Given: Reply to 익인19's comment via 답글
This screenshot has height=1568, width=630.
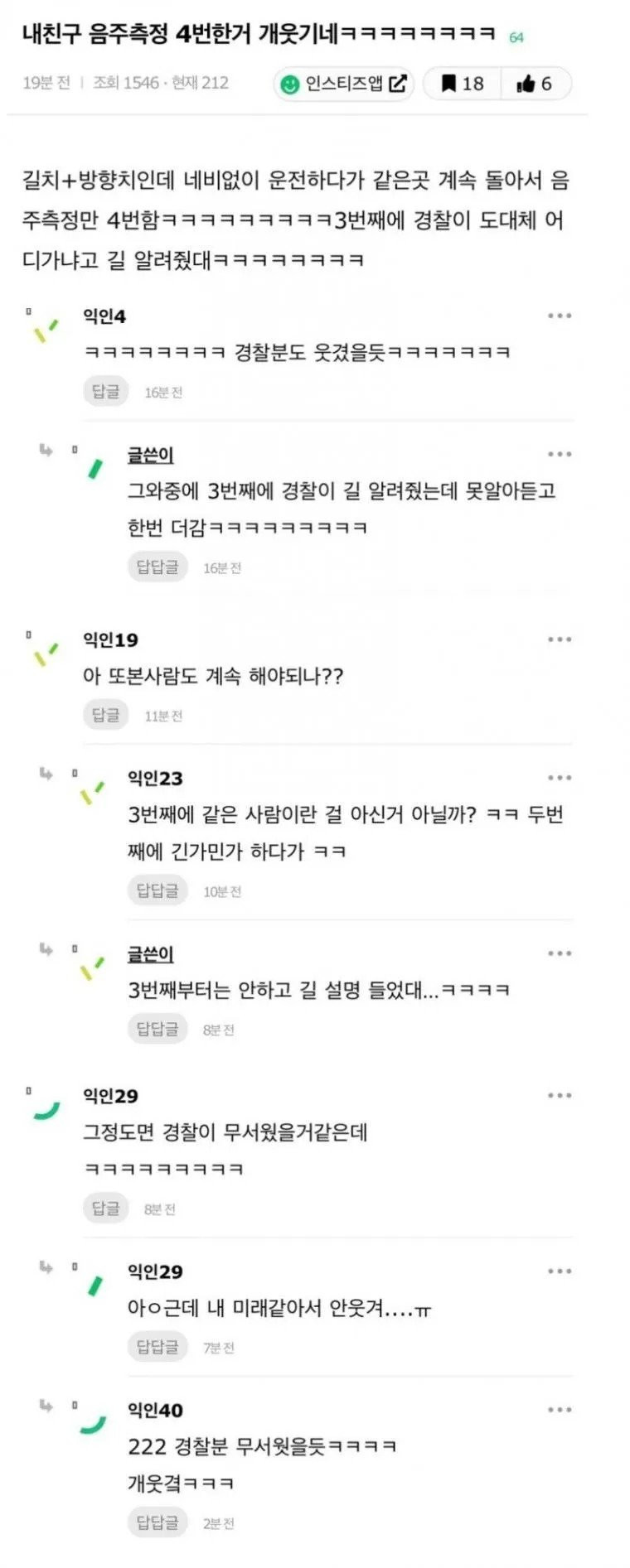Looking at the screenshot, I should point(105,715).
